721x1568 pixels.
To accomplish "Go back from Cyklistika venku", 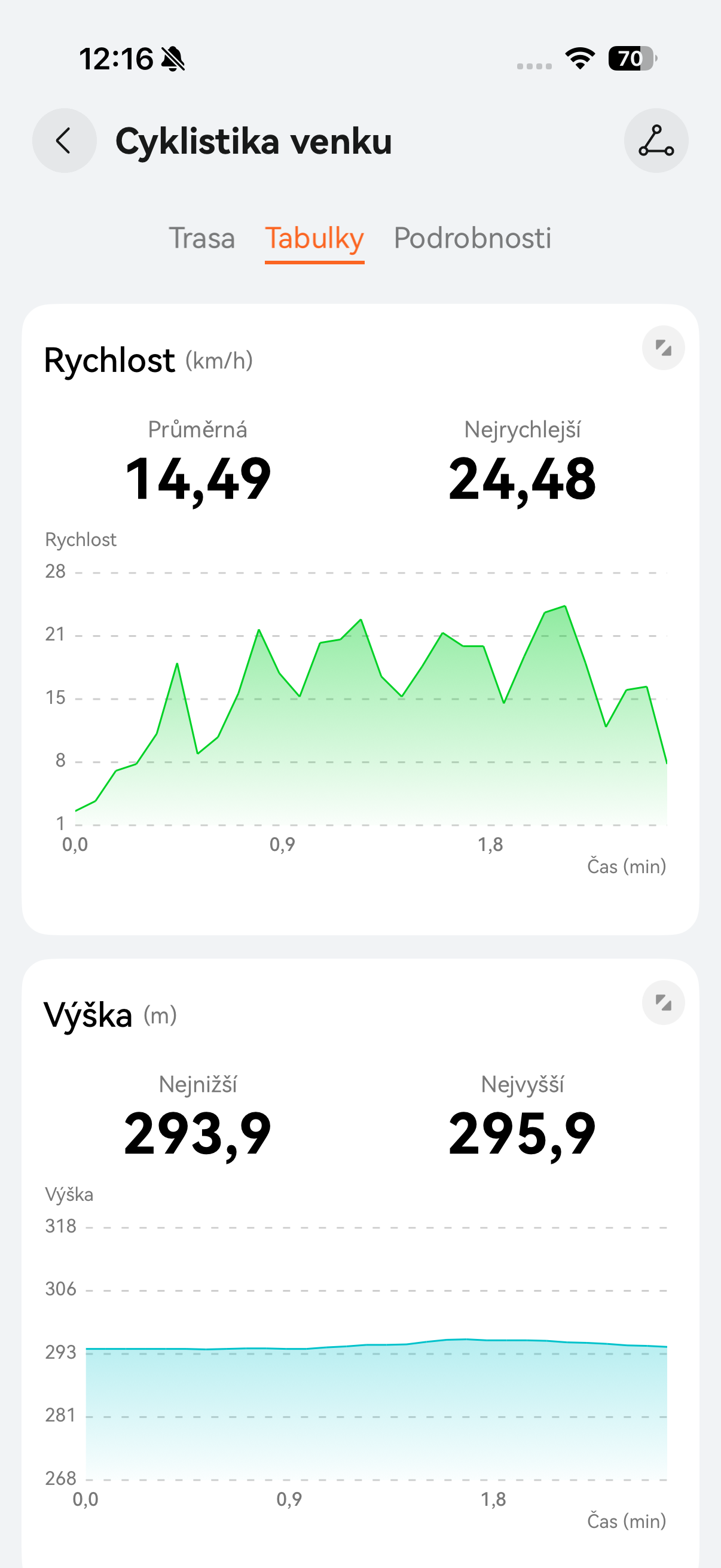I will (x=64, y=141).
